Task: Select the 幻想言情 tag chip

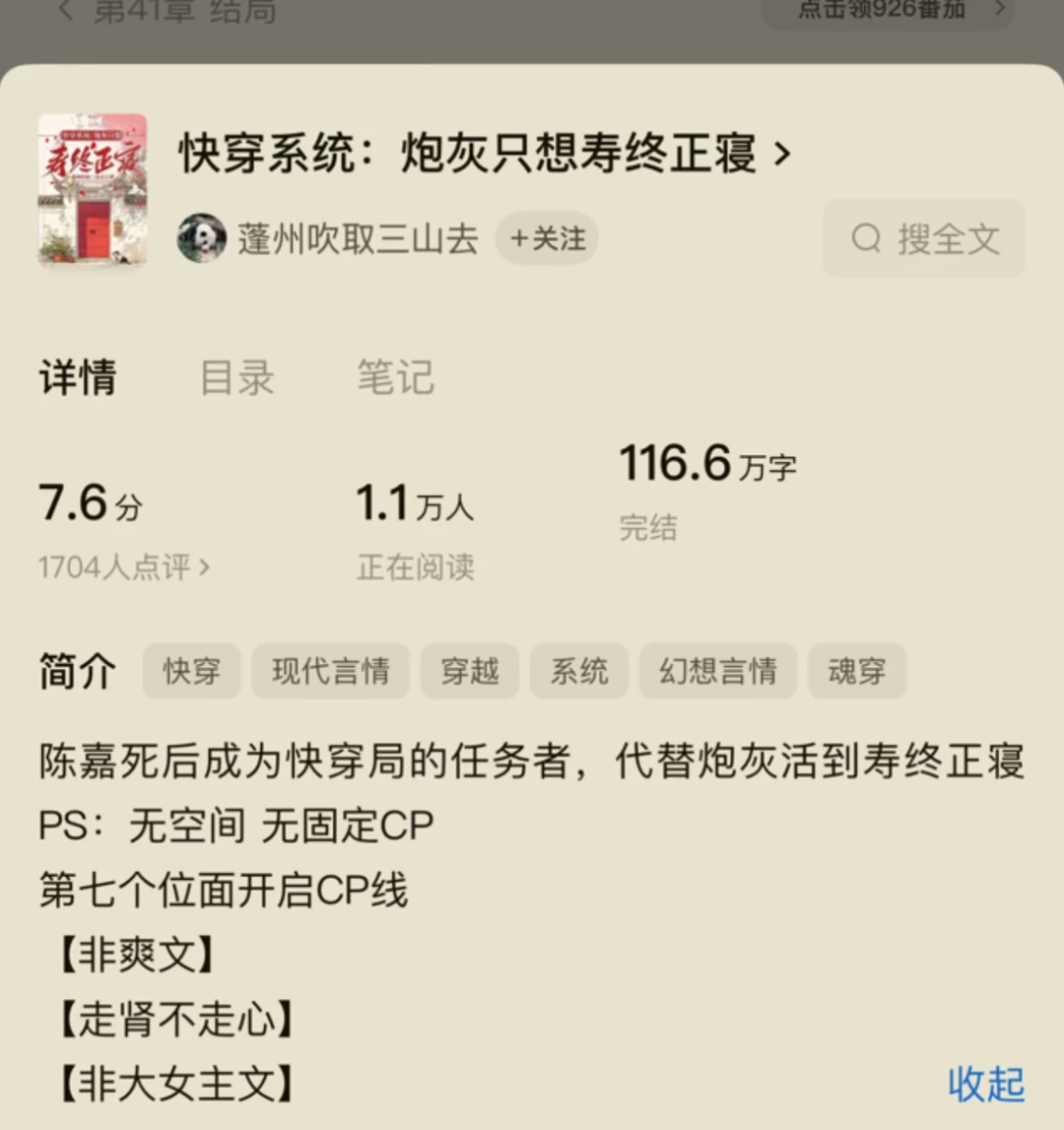Action: pyautogui.click(x=718, y=671)
